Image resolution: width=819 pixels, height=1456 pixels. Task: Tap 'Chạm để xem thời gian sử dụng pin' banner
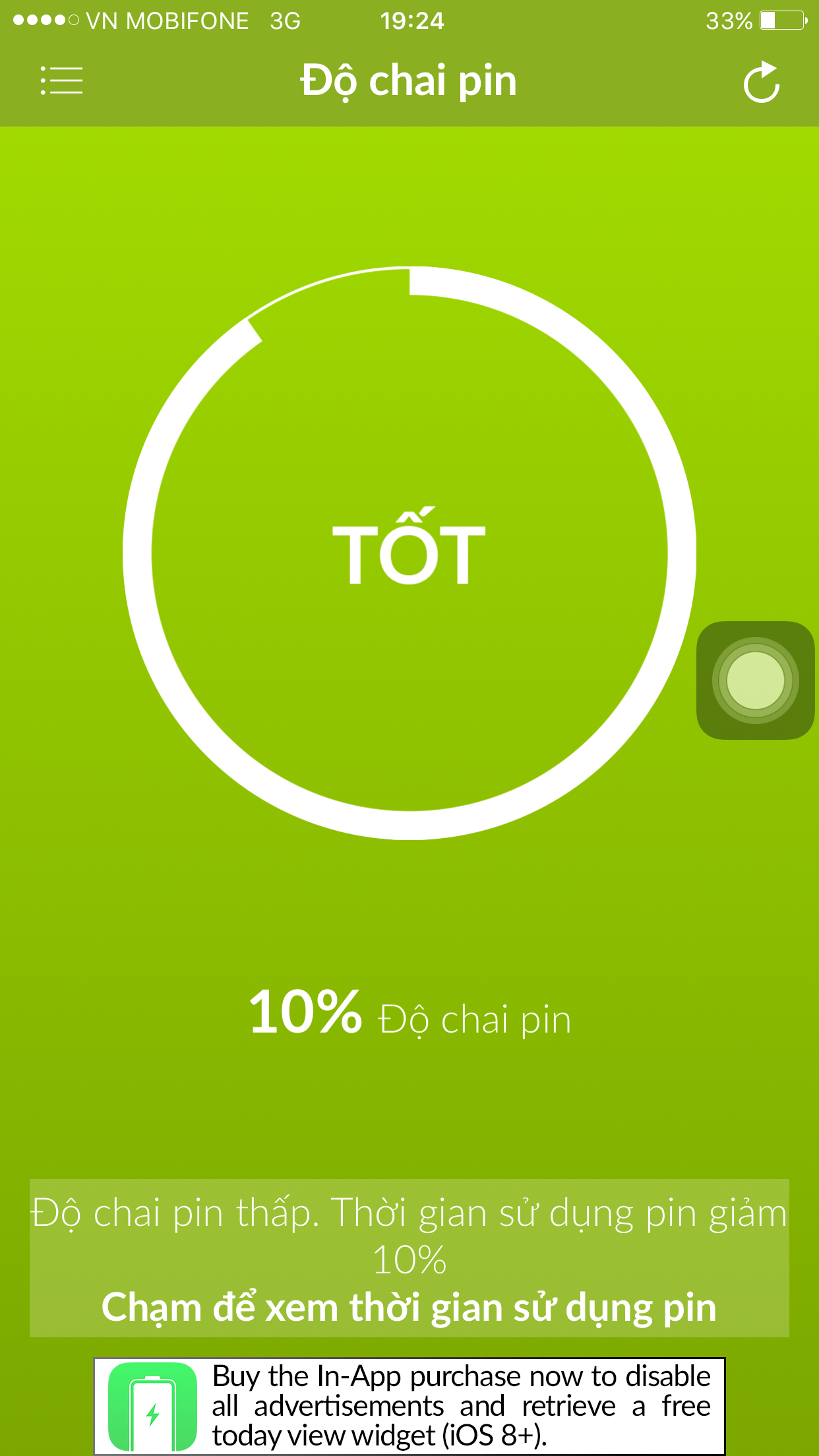tap(409, 1306)
